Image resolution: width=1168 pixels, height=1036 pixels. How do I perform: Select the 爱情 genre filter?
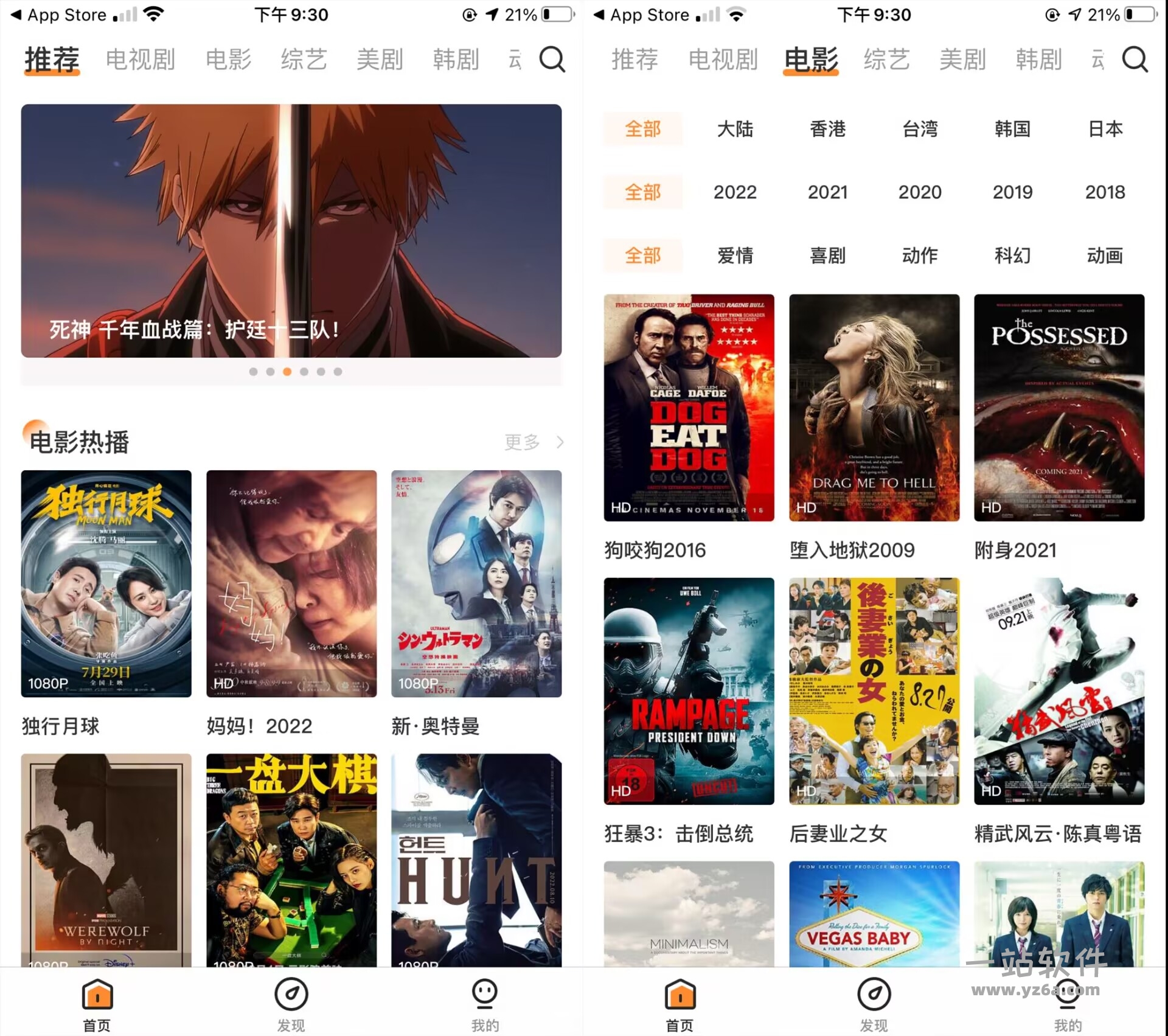click(735, 256)
